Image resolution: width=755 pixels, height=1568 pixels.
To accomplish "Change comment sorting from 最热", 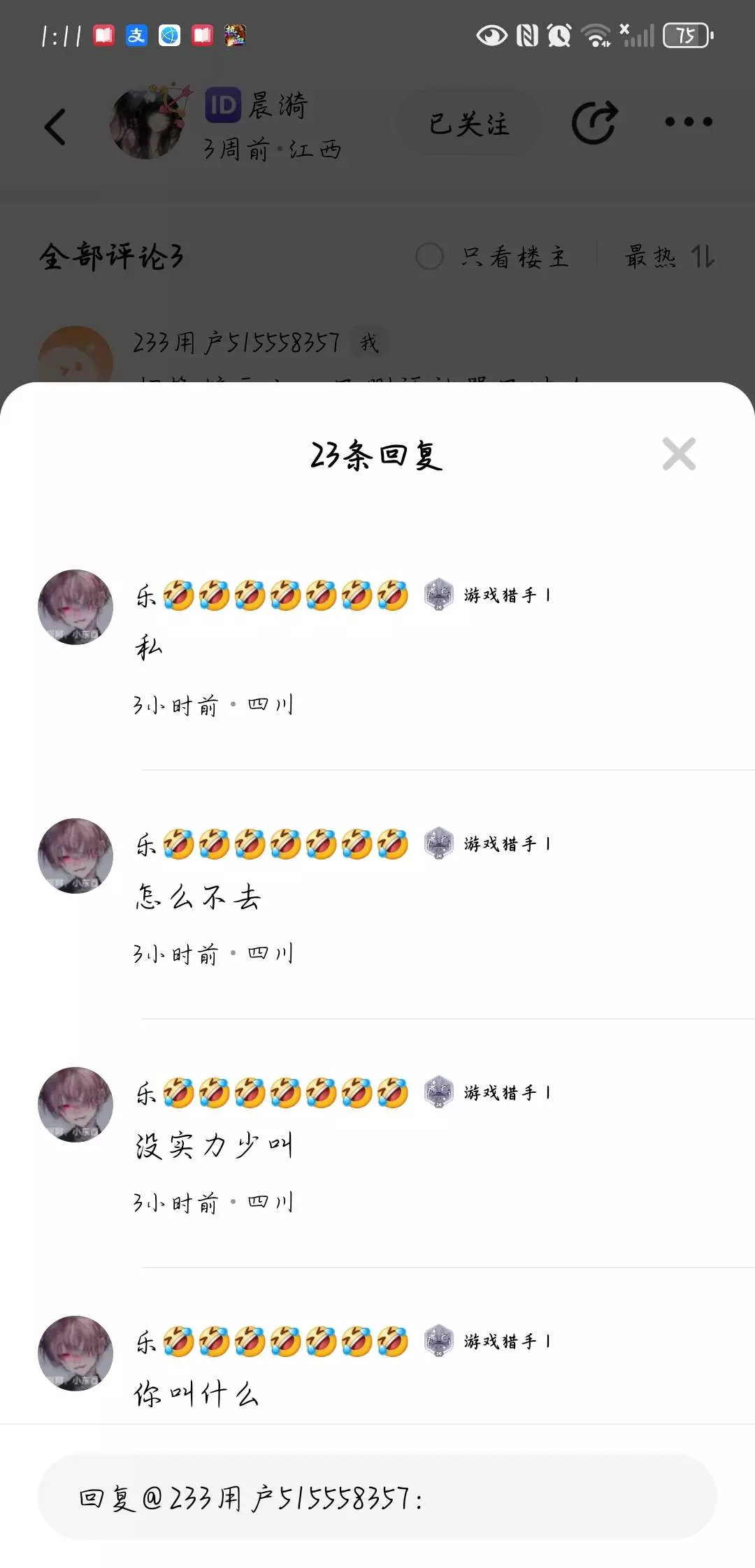I will tap(669, 256).
